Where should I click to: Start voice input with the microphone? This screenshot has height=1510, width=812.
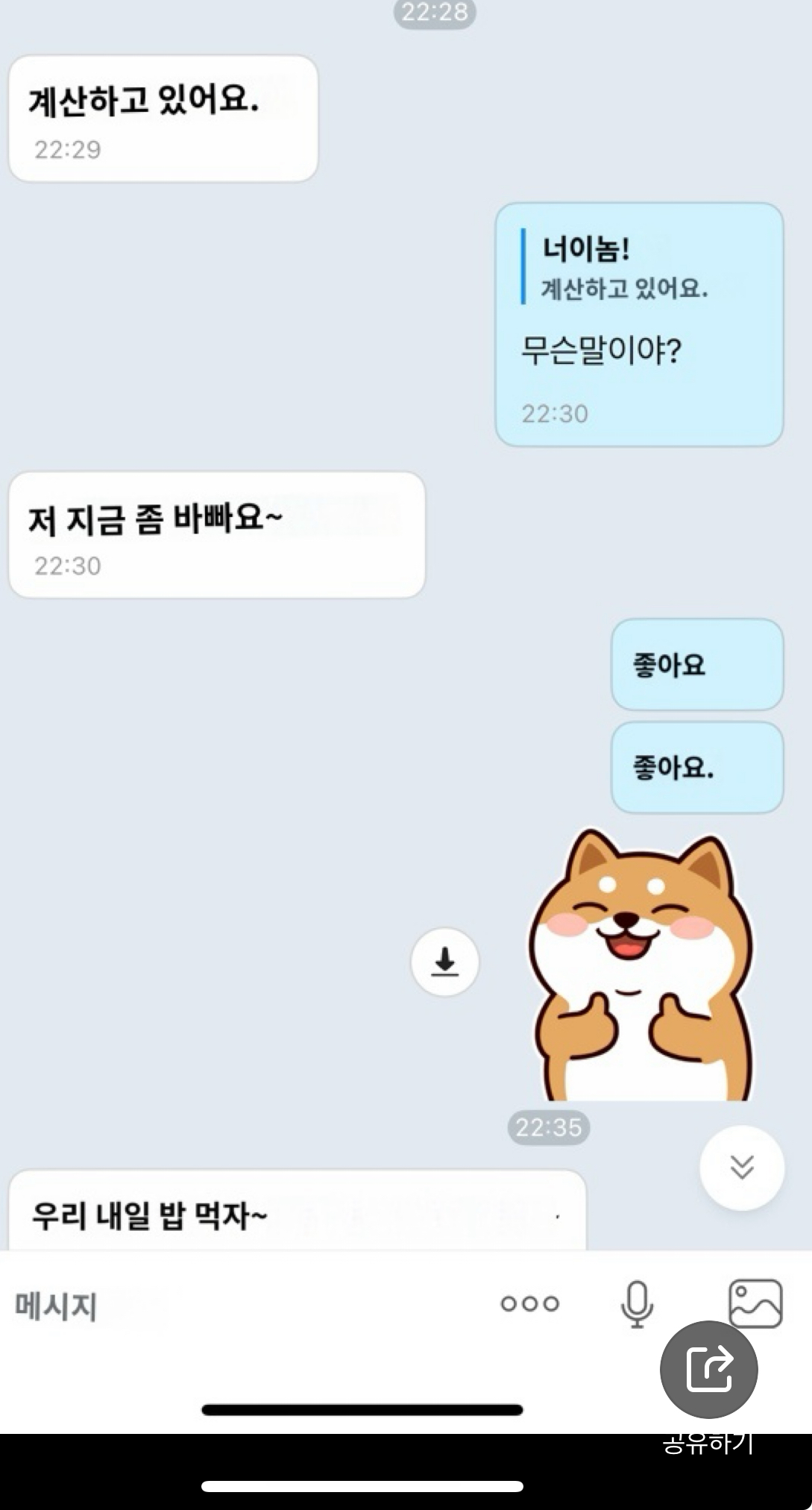(x=637, y=1304)
